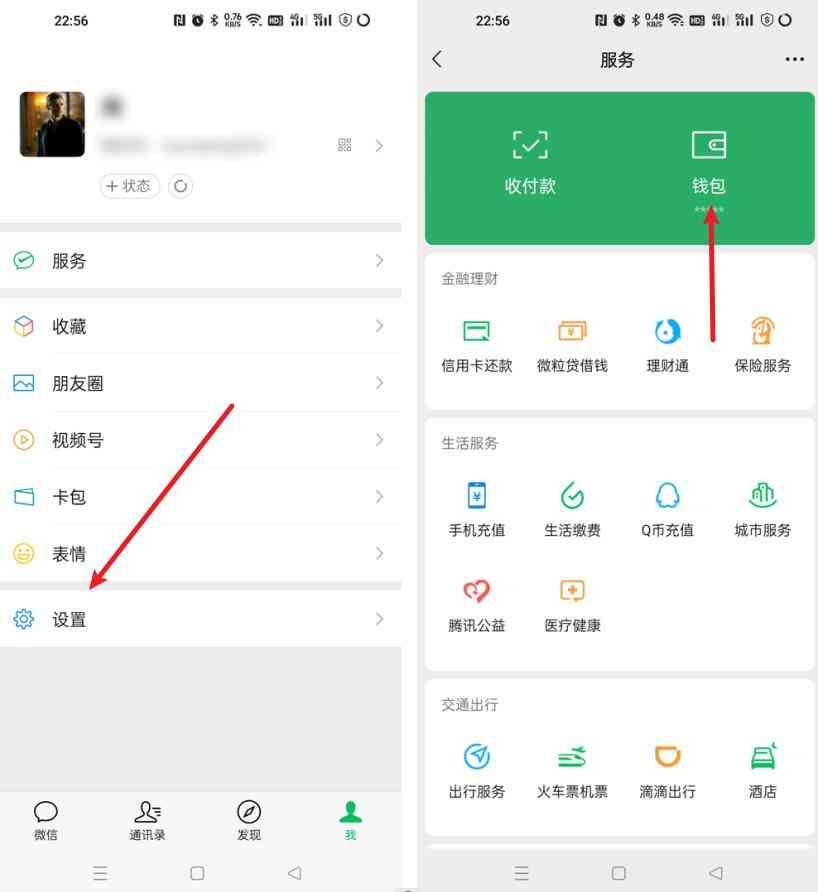The width and height of the screenshot is (818, 892).
Task: Open 视频号 channels
Action: [x=200, y=440]
